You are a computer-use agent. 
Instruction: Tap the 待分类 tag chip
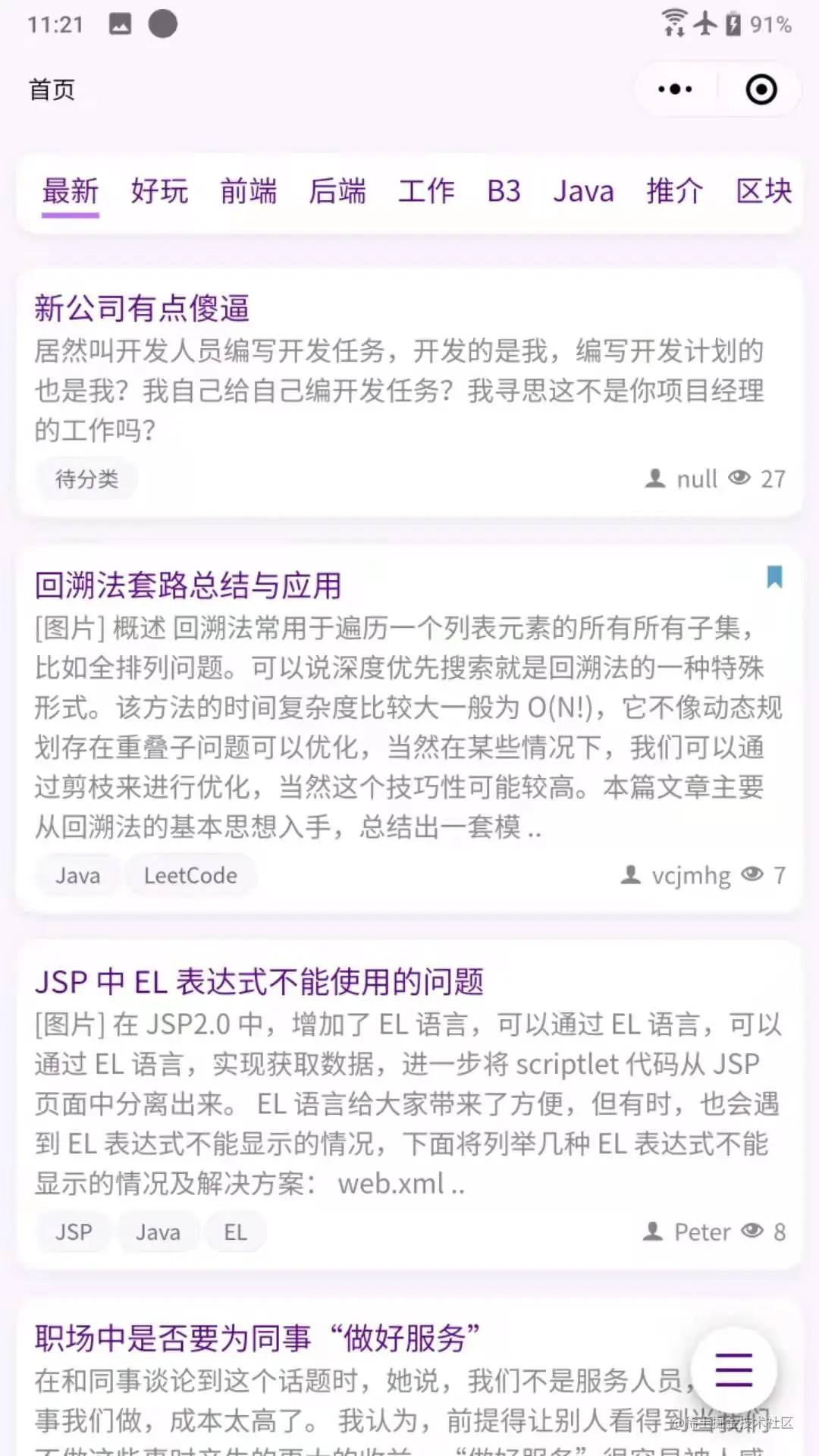tap(86, 479)
